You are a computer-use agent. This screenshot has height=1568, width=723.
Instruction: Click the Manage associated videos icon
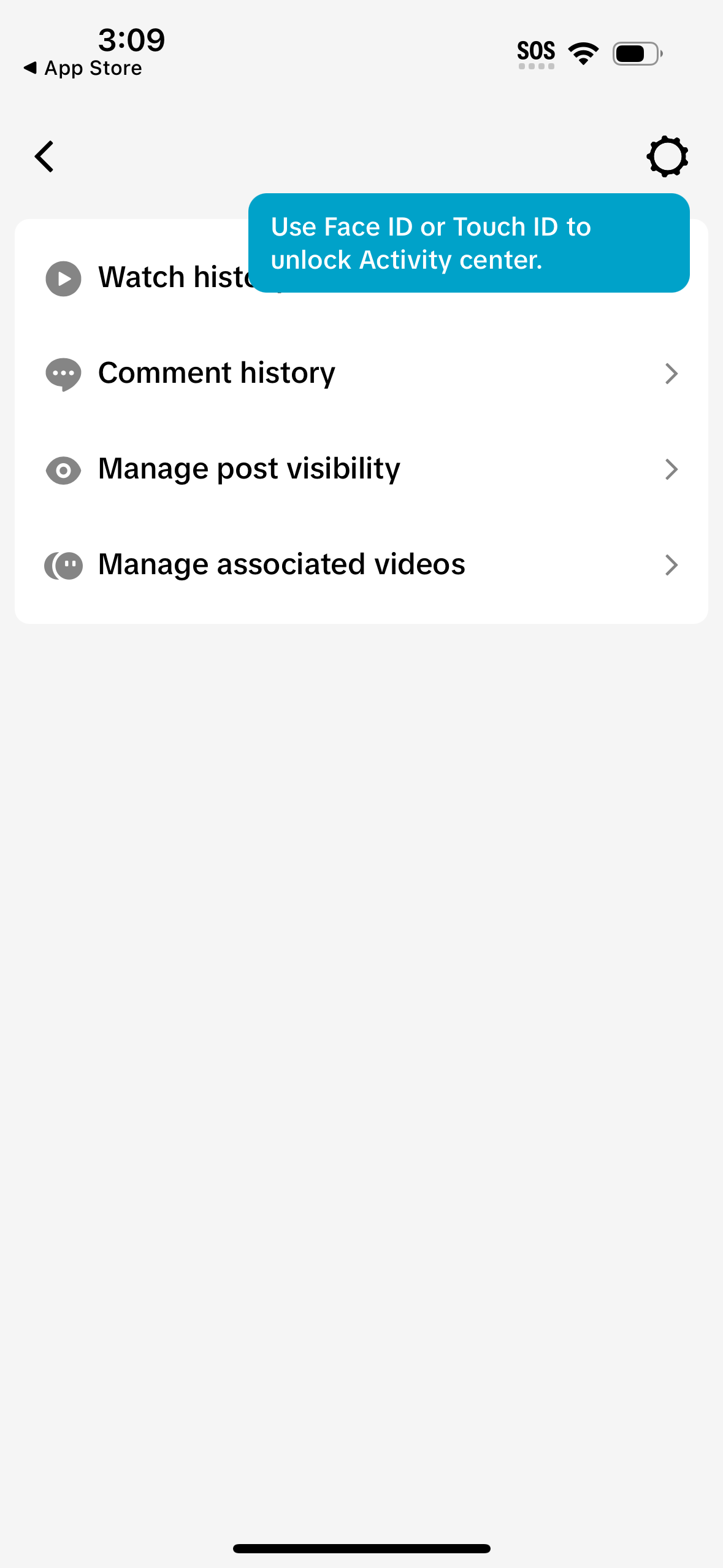(63, 565)
